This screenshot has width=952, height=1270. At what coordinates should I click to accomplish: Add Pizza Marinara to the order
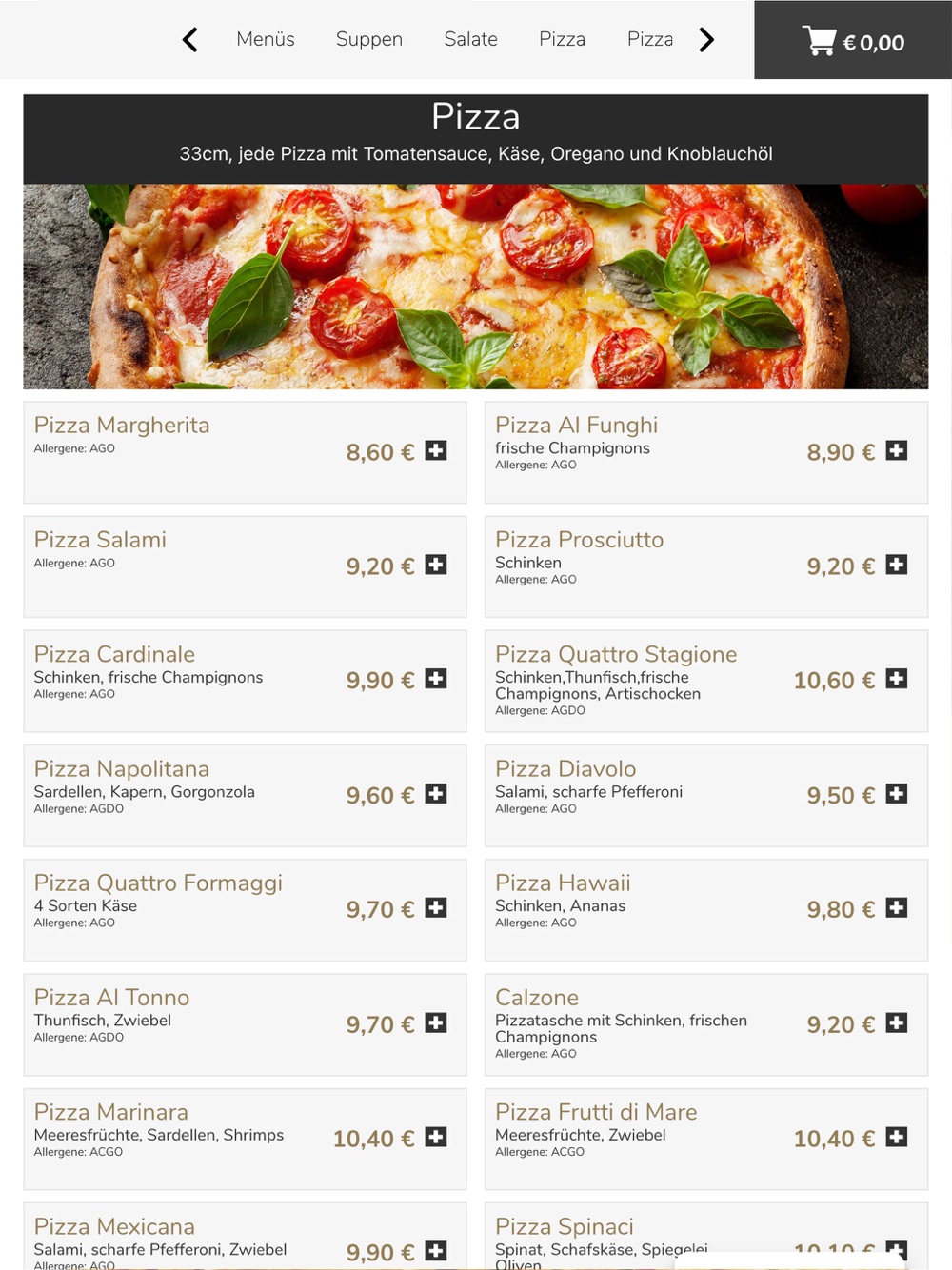tap(436, 1138)
